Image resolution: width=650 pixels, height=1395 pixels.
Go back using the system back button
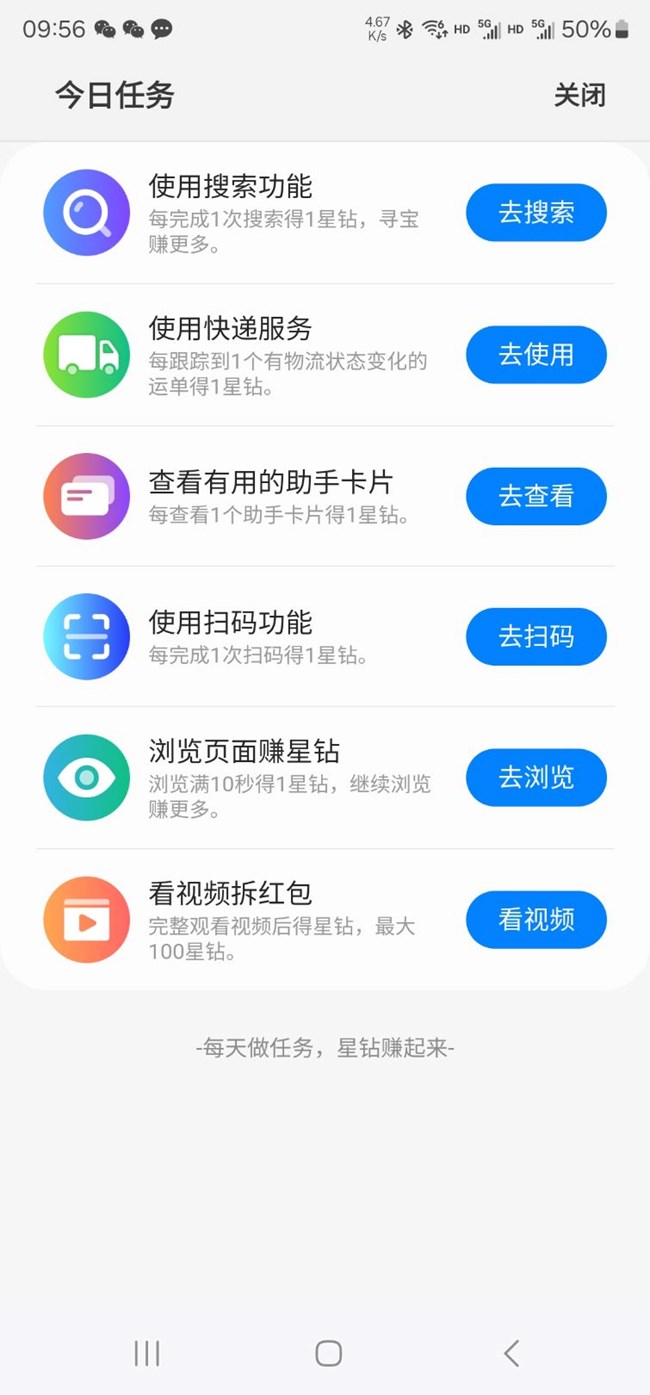pyautogui.click(x=511, y=1353)
